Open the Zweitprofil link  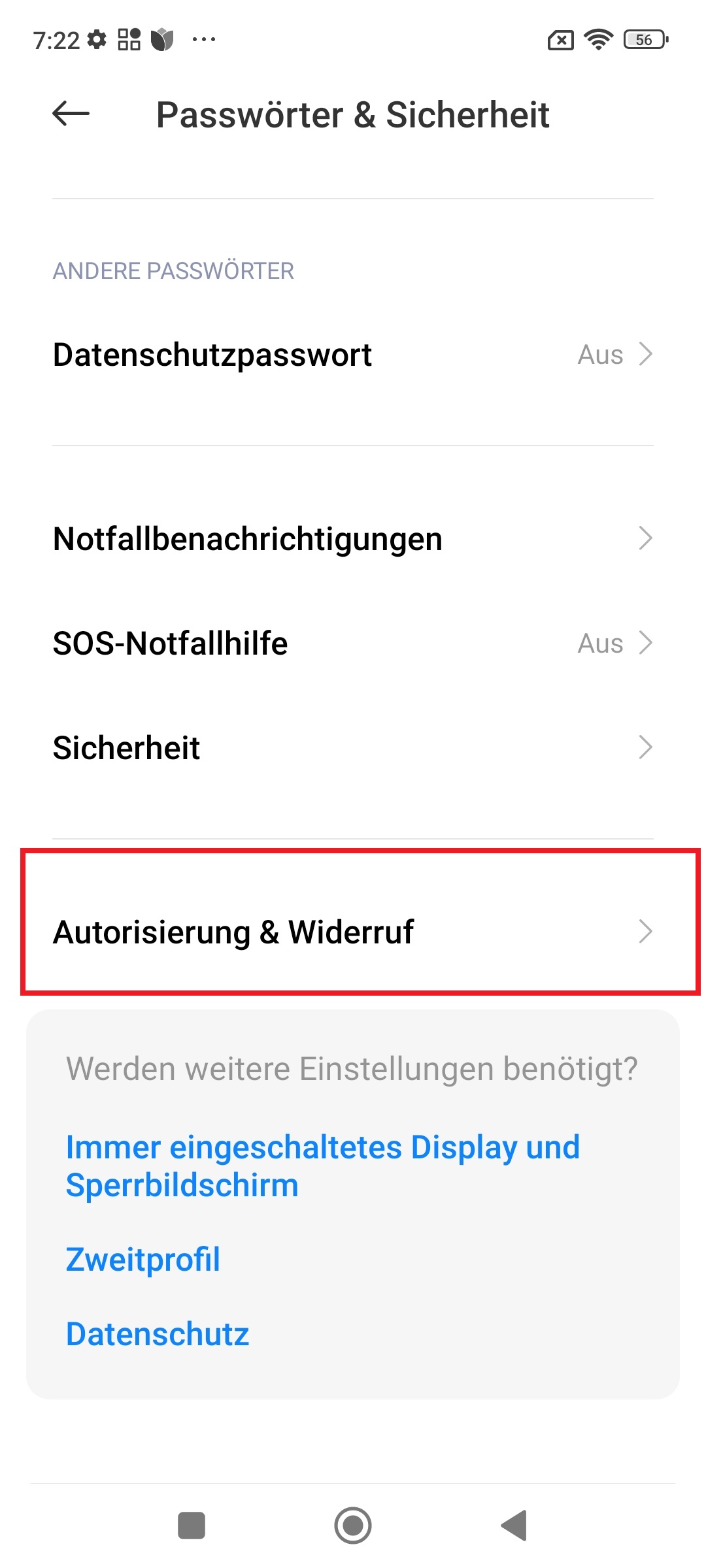pyautogui.click(x=143, y=1260)
